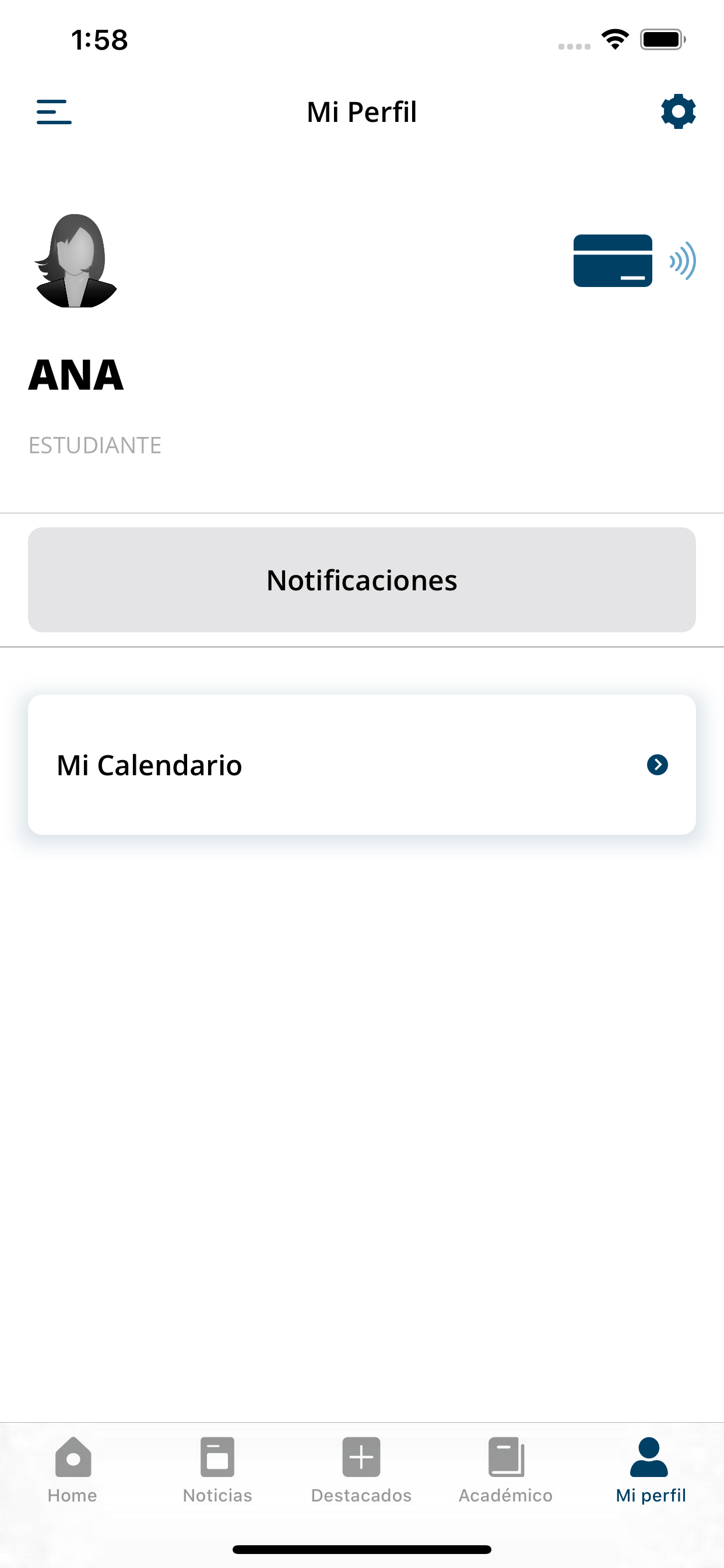Select the Académico tab
Viewport: 724px width, 1568px height.
tap(505, 1470)
